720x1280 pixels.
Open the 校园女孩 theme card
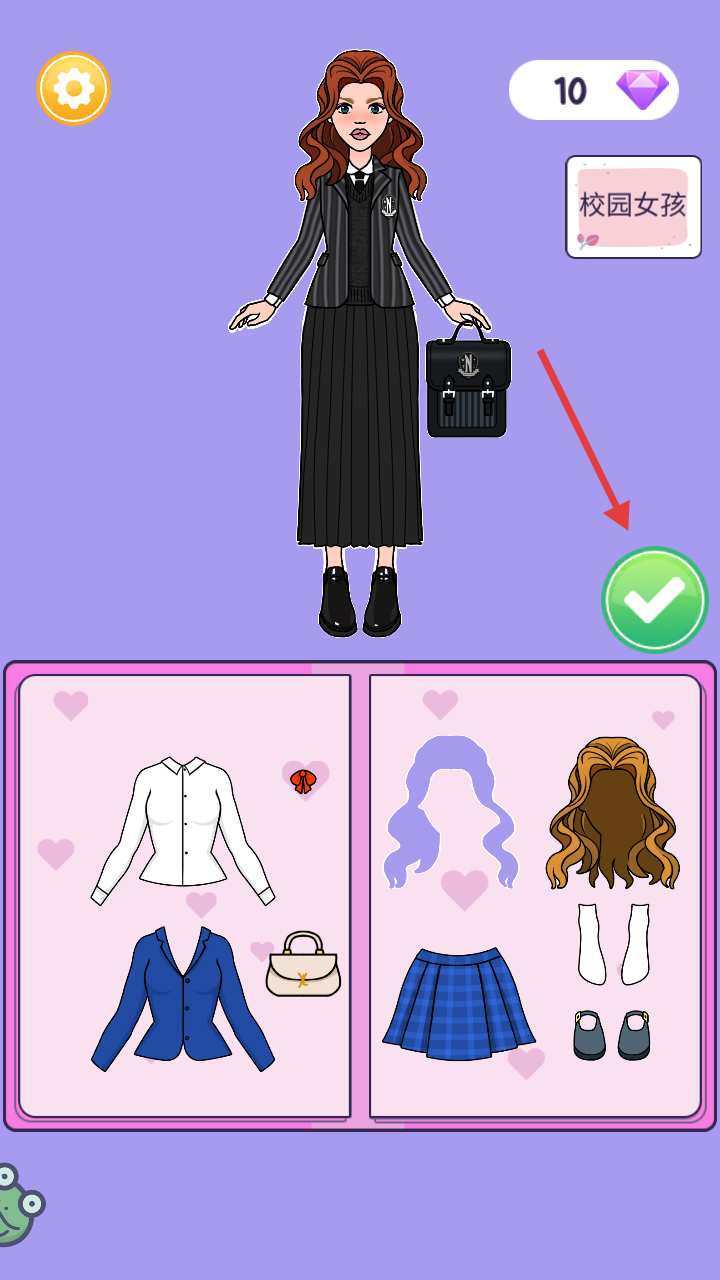(633, 207)
